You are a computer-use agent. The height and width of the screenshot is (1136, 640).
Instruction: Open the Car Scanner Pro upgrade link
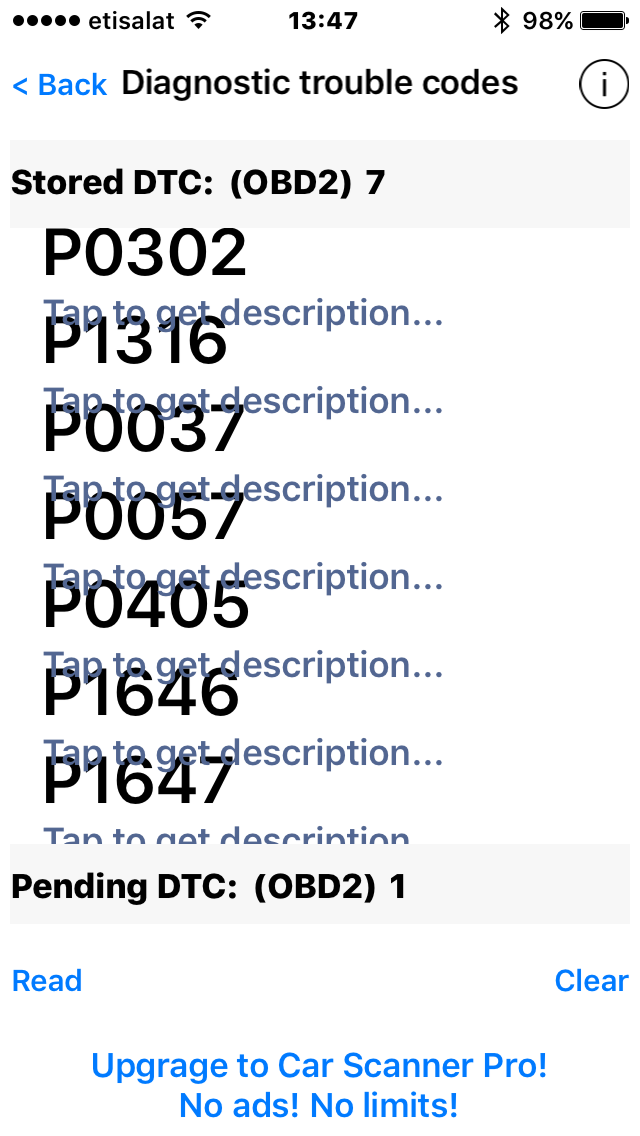pos(319,1085)
